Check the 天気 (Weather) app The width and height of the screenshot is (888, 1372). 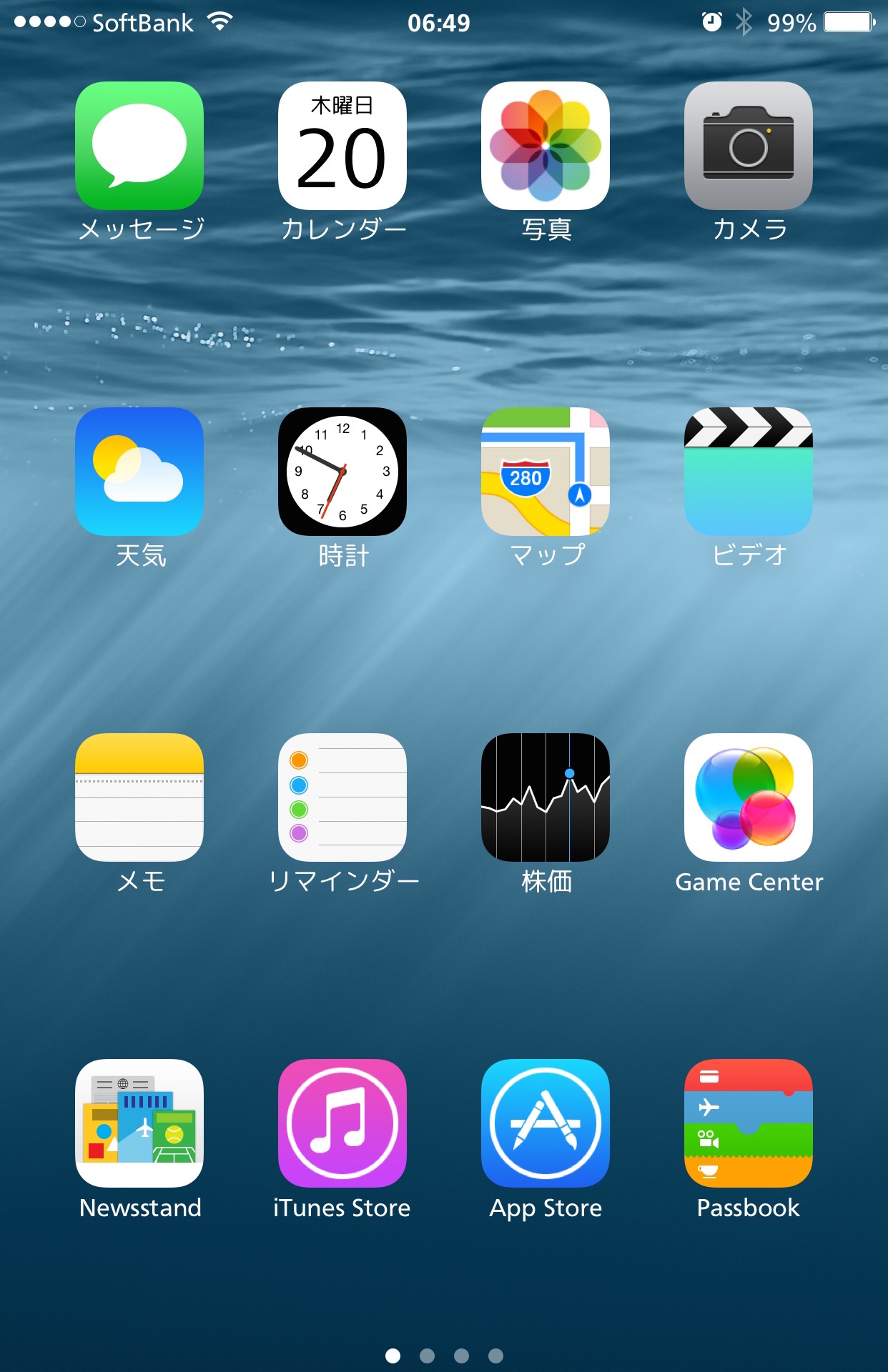139,472
